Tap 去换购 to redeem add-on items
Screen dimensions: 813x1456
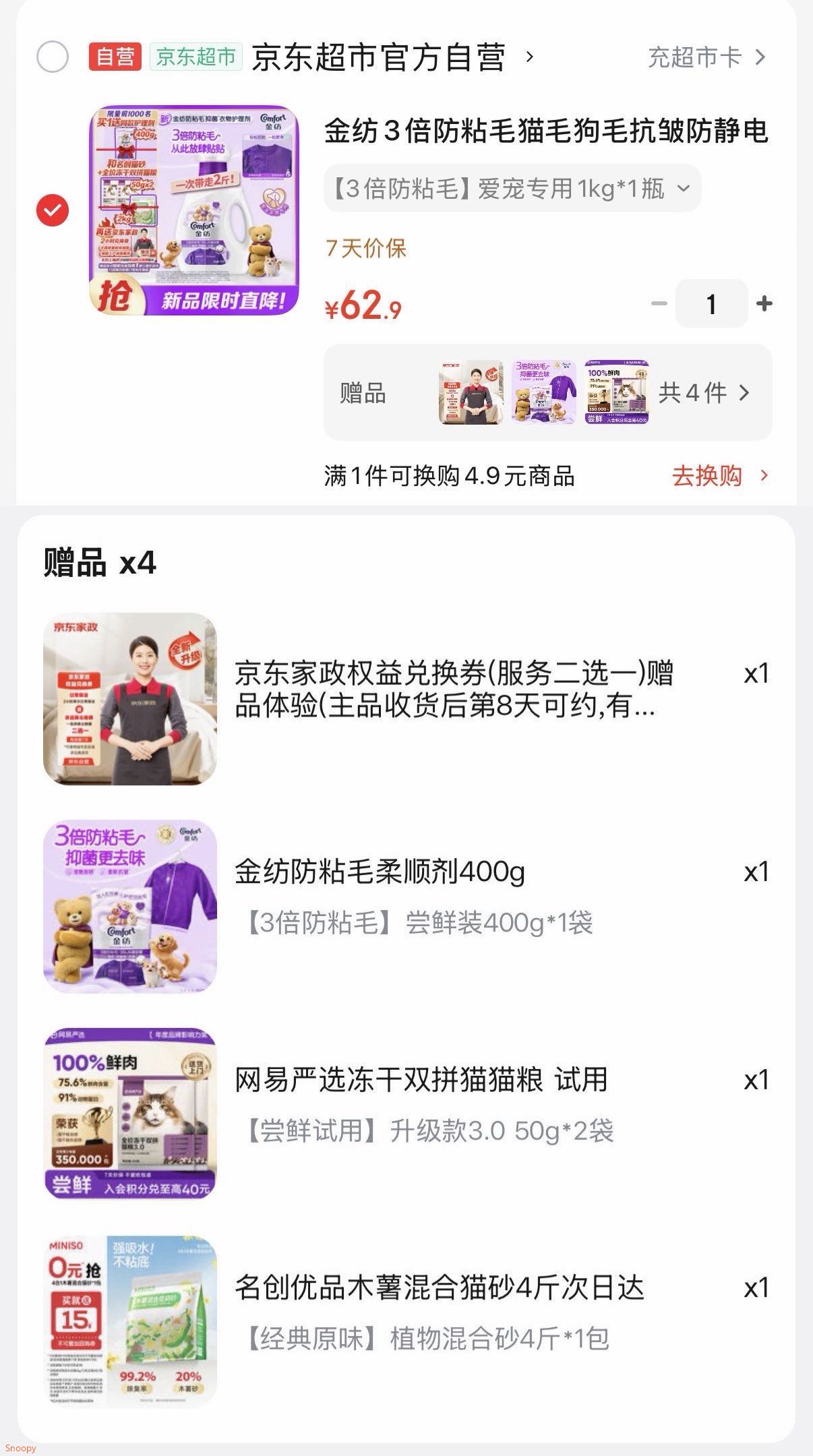(719, 476)
